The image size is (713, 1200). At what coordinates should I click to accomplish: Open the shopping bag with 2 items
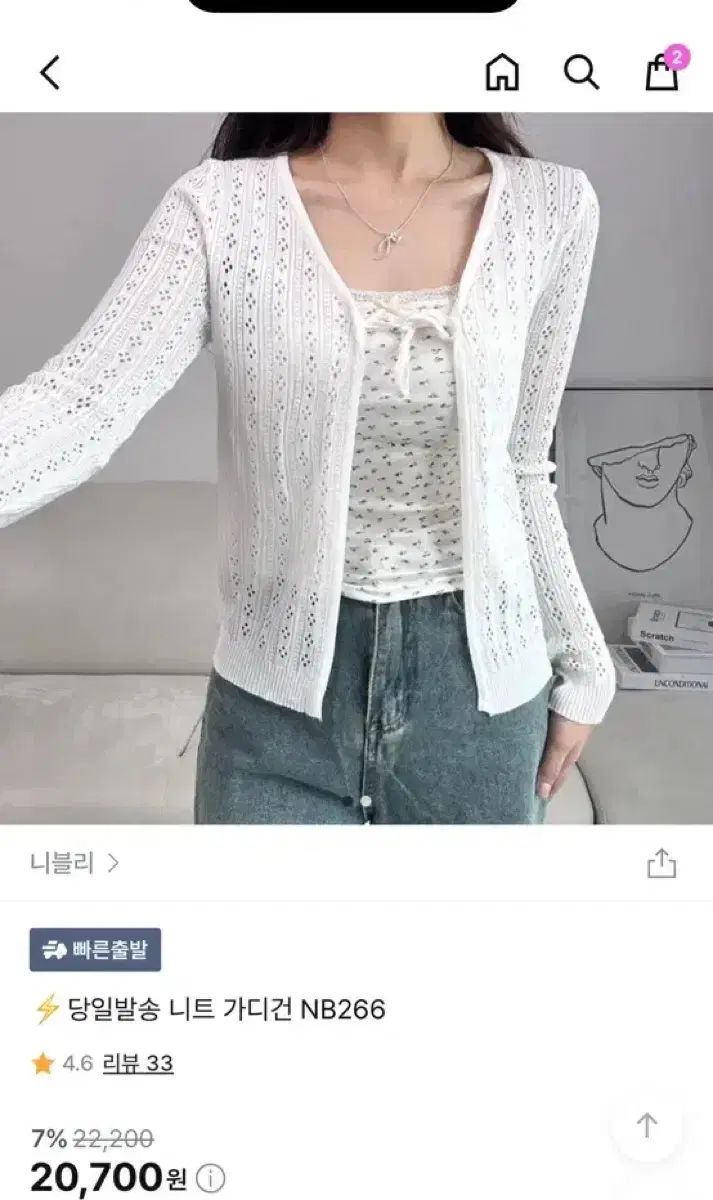tap(662, 72)
